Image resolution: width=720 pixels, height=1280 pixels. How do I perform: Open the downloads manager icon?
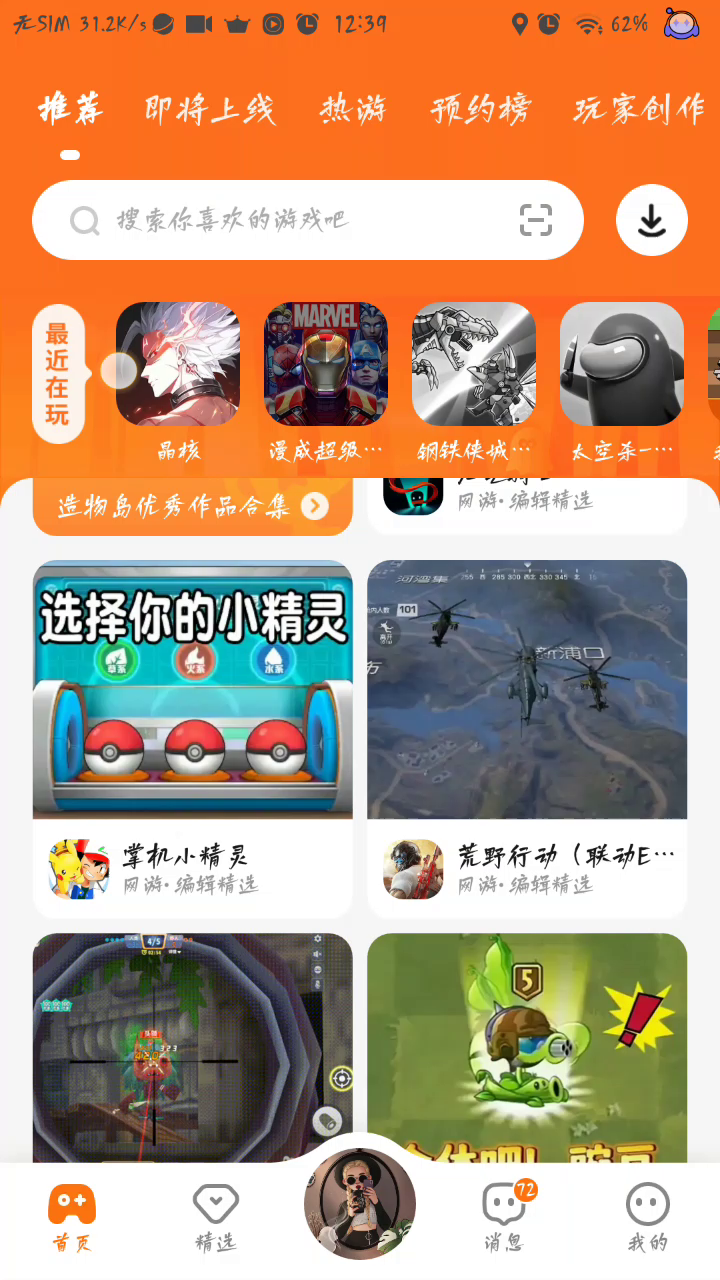[652, 220]
